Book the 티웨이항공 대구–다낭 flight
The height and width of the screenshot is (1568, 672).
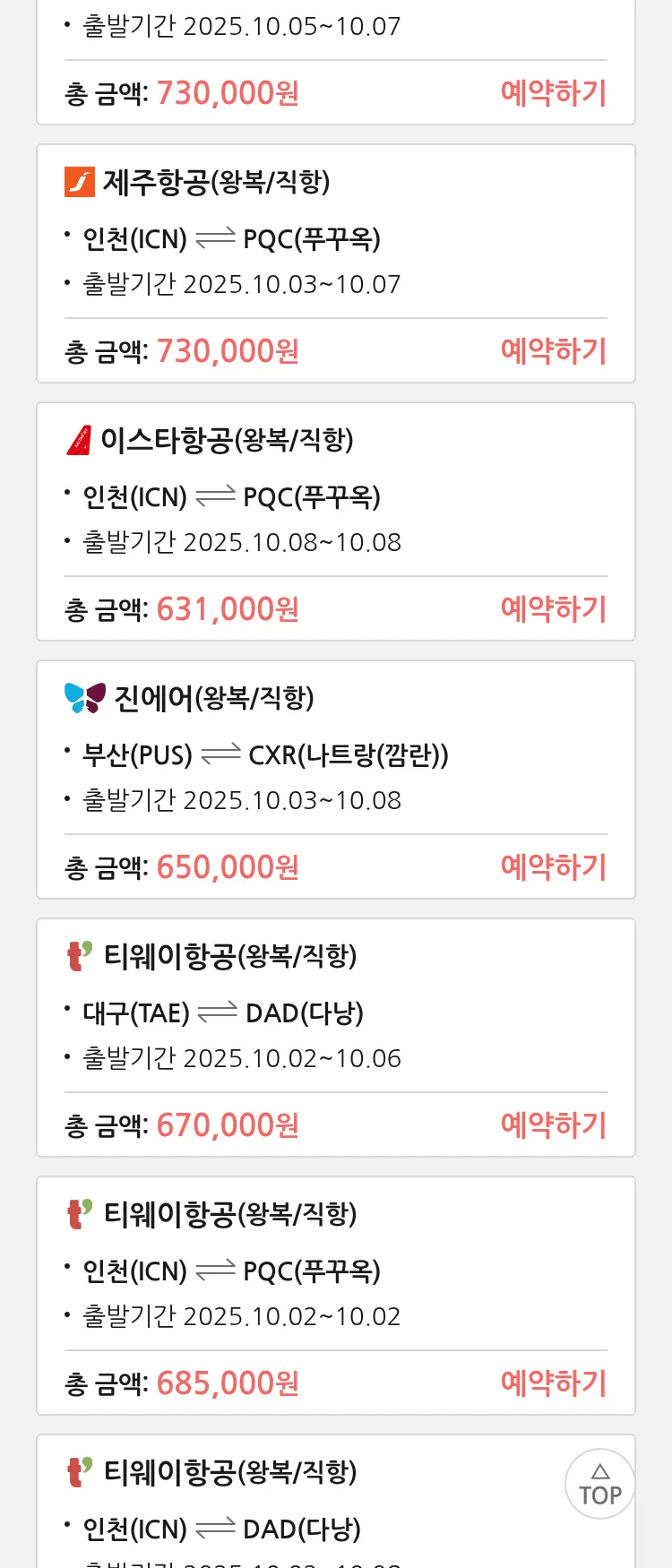pyautogui.click(x=553, y=1125)
